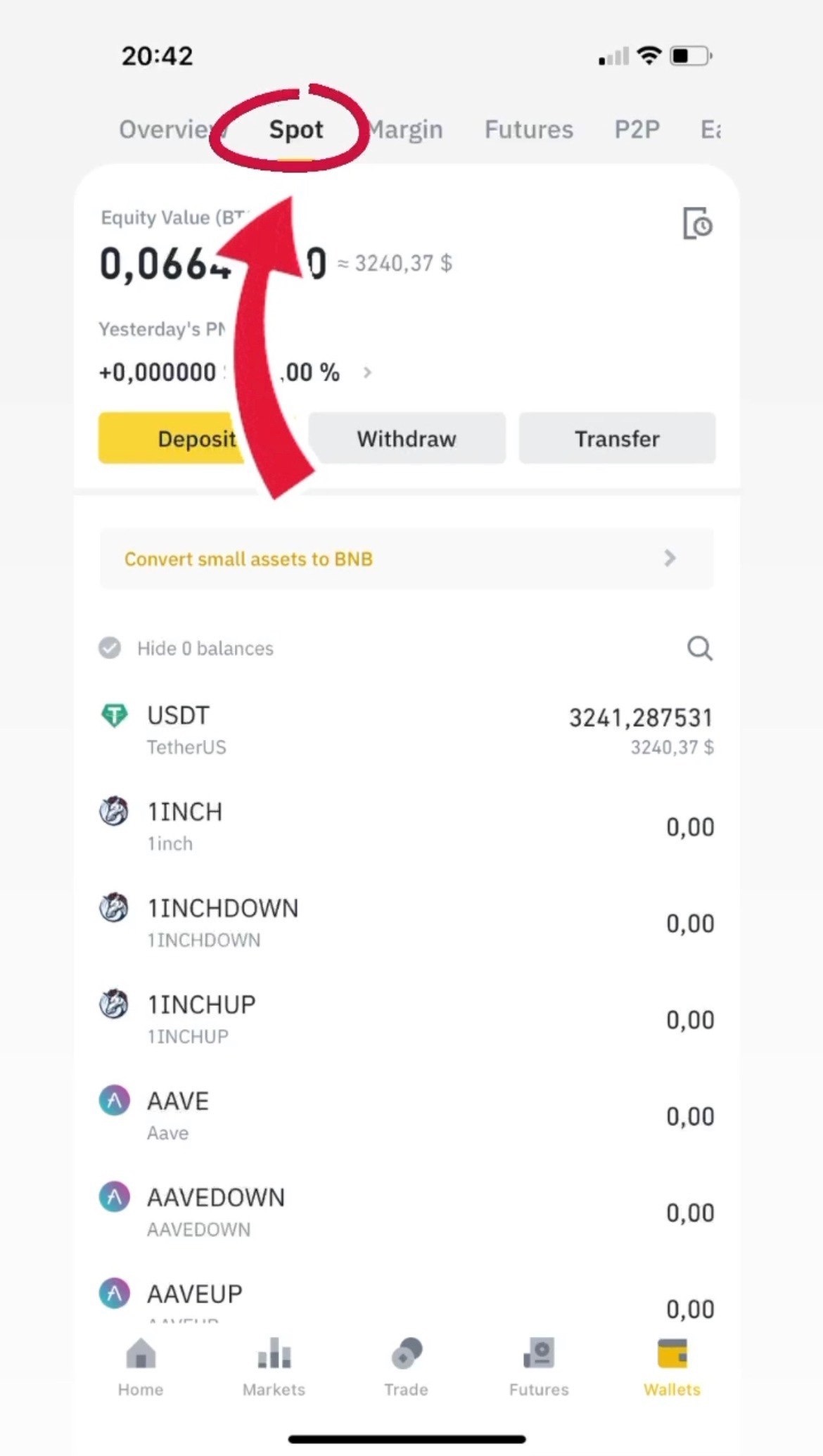Open the 1INCHDOWN asset row
This screenshot has height=1456, width=823.
[406, 922]
